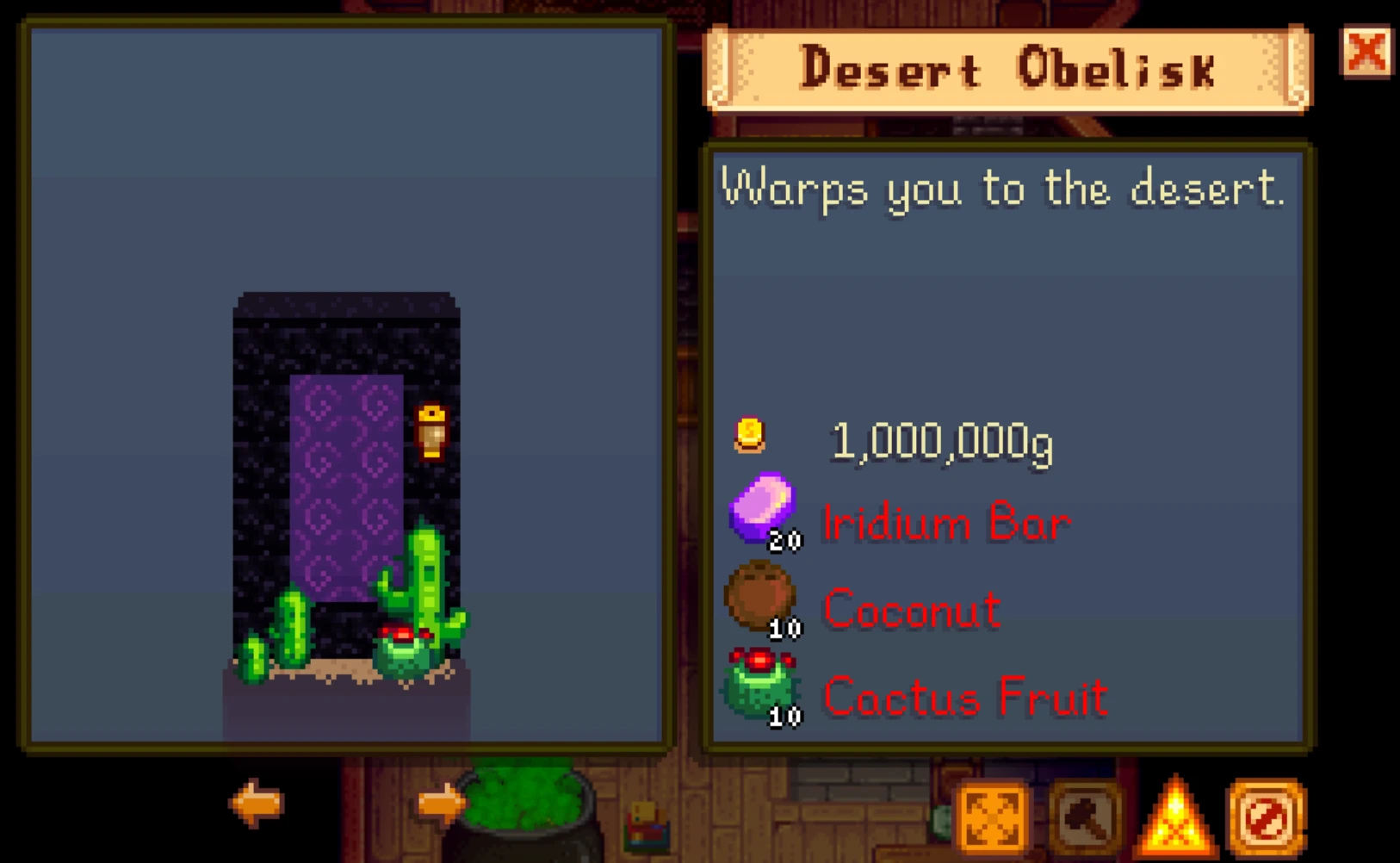1400x863 pixels.
Task: Tap the cancel circle-slash icon
Action: click(1267, 817)
